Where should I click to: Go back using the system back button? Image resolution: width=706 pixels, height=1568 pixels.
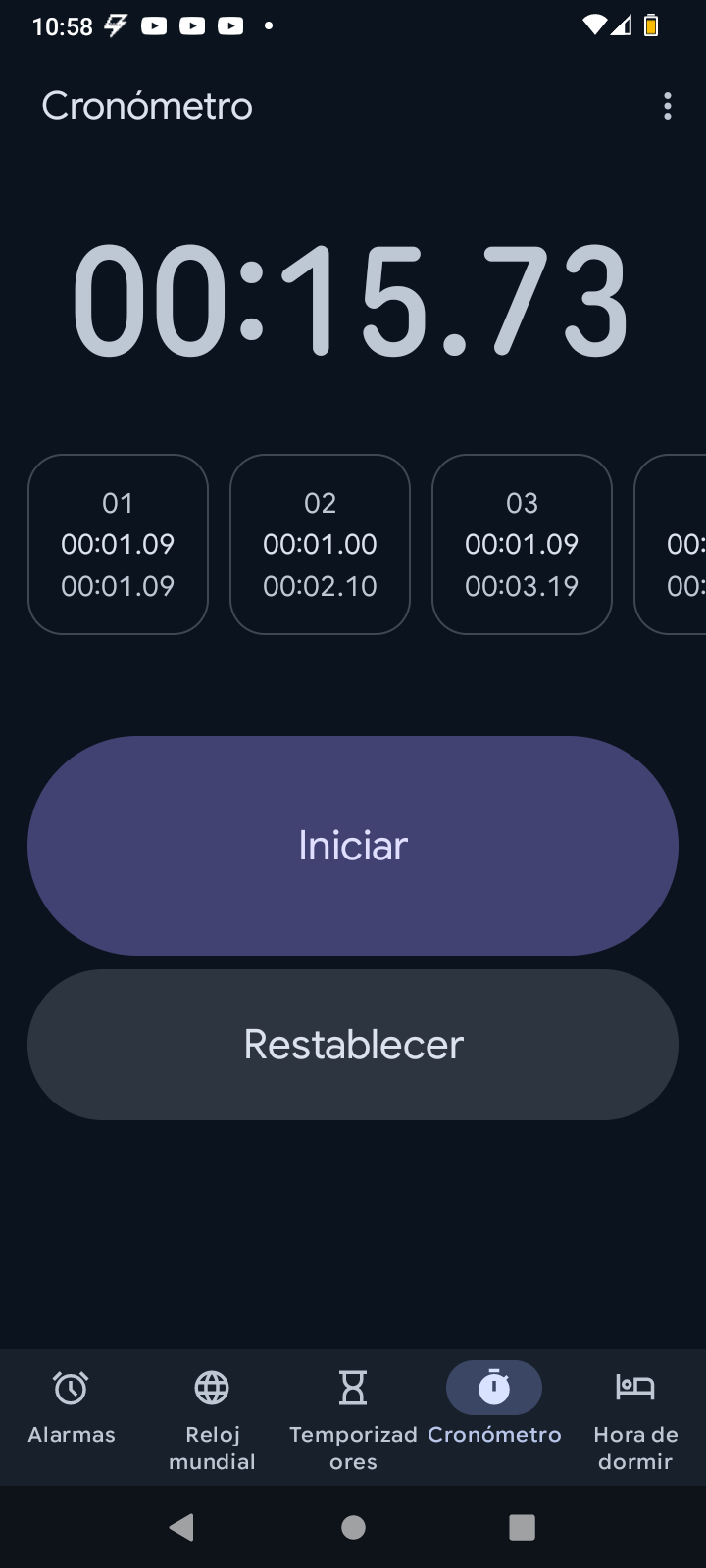[x=181, y=1527]
